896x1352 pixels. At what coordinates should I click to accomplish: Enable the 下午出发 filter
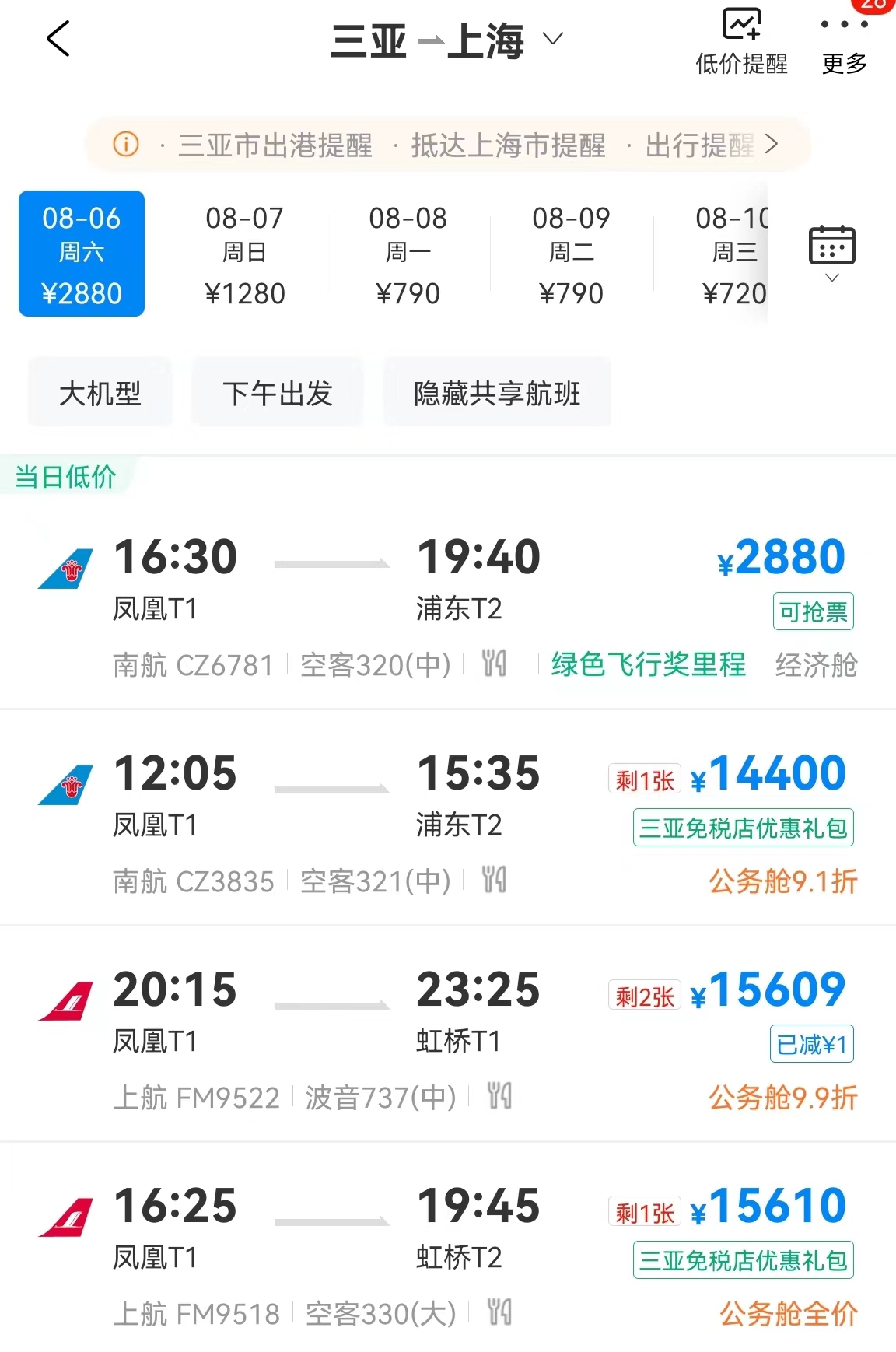278,392
